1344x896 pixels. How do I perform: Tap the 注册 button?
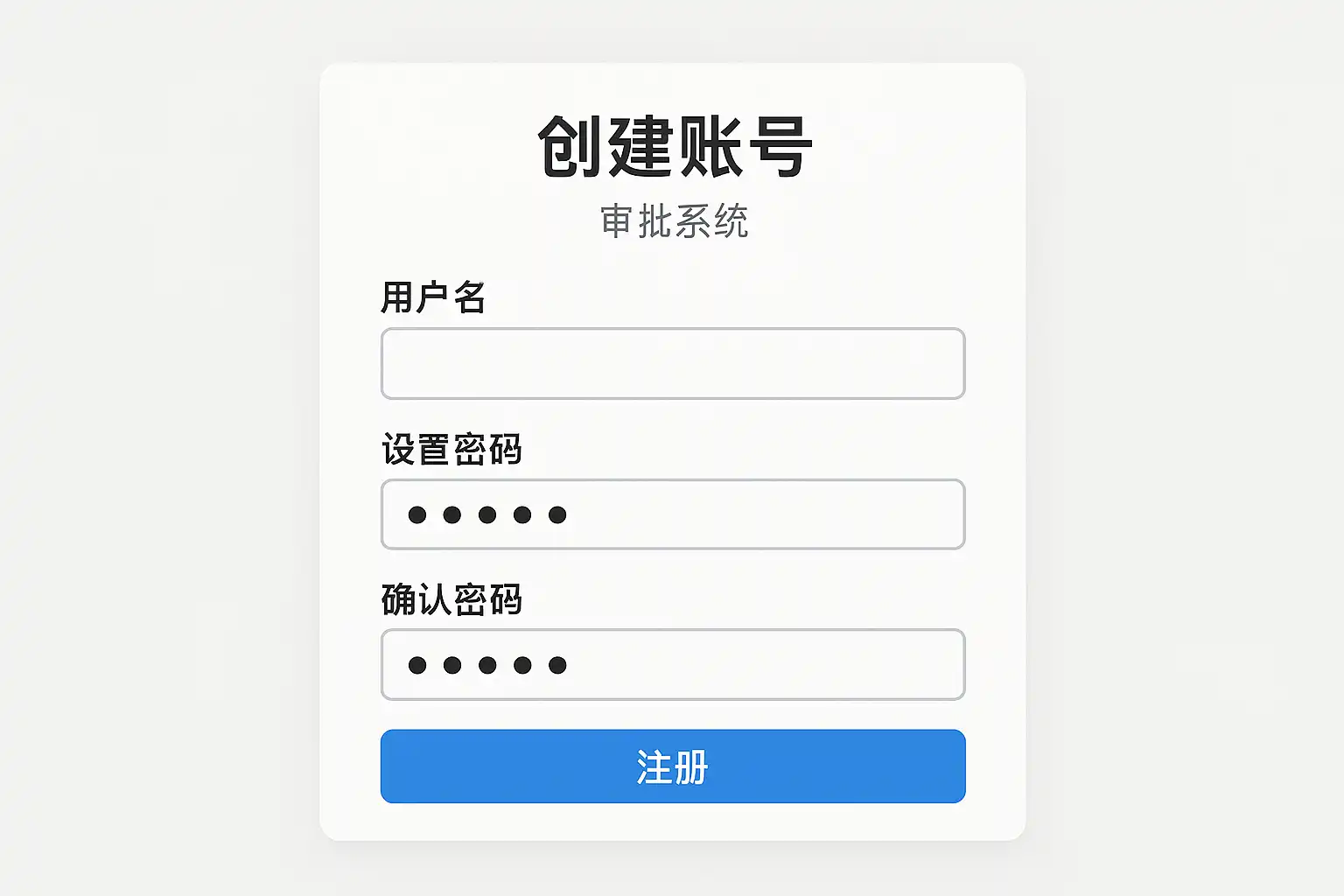click(672, 766)
